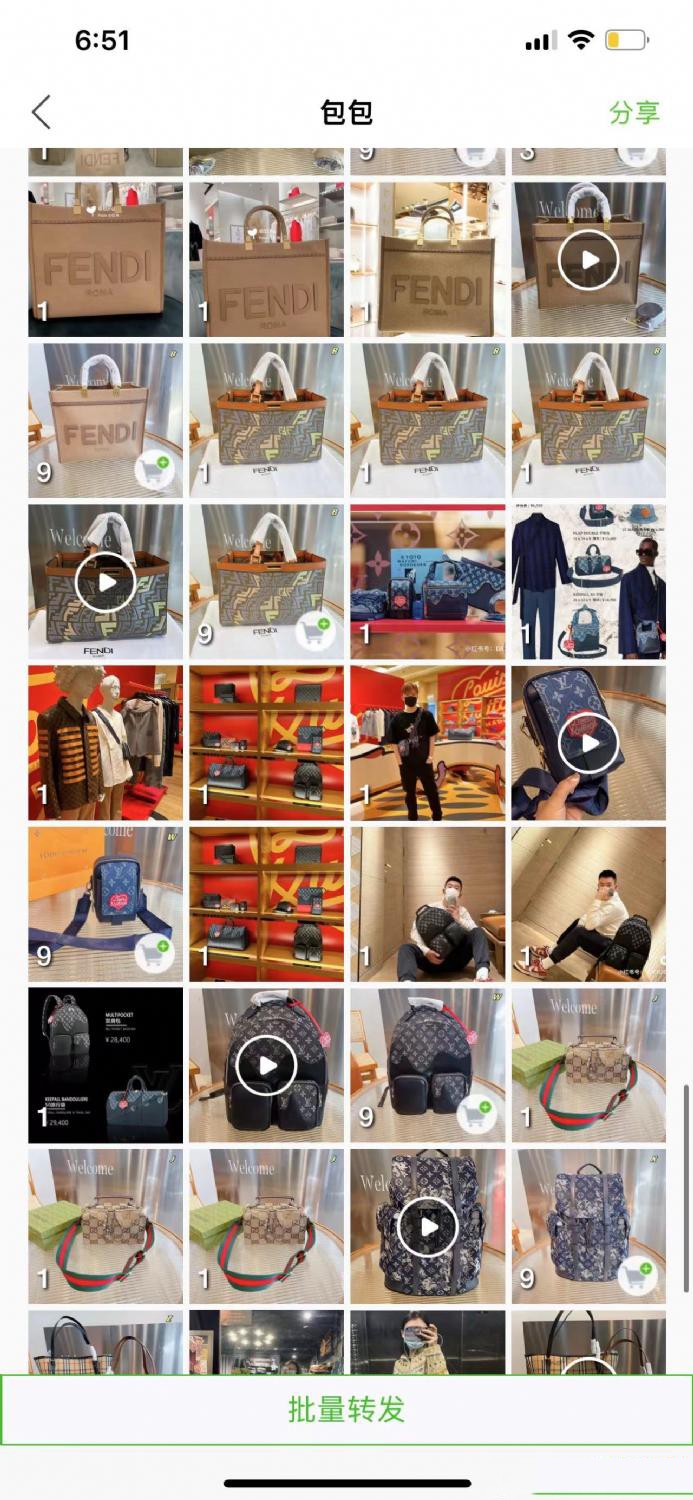This screenshot has width=693, height=1500.
Task: Tap cart icon on blue LV crossbody photo
Action: [153, 952]
